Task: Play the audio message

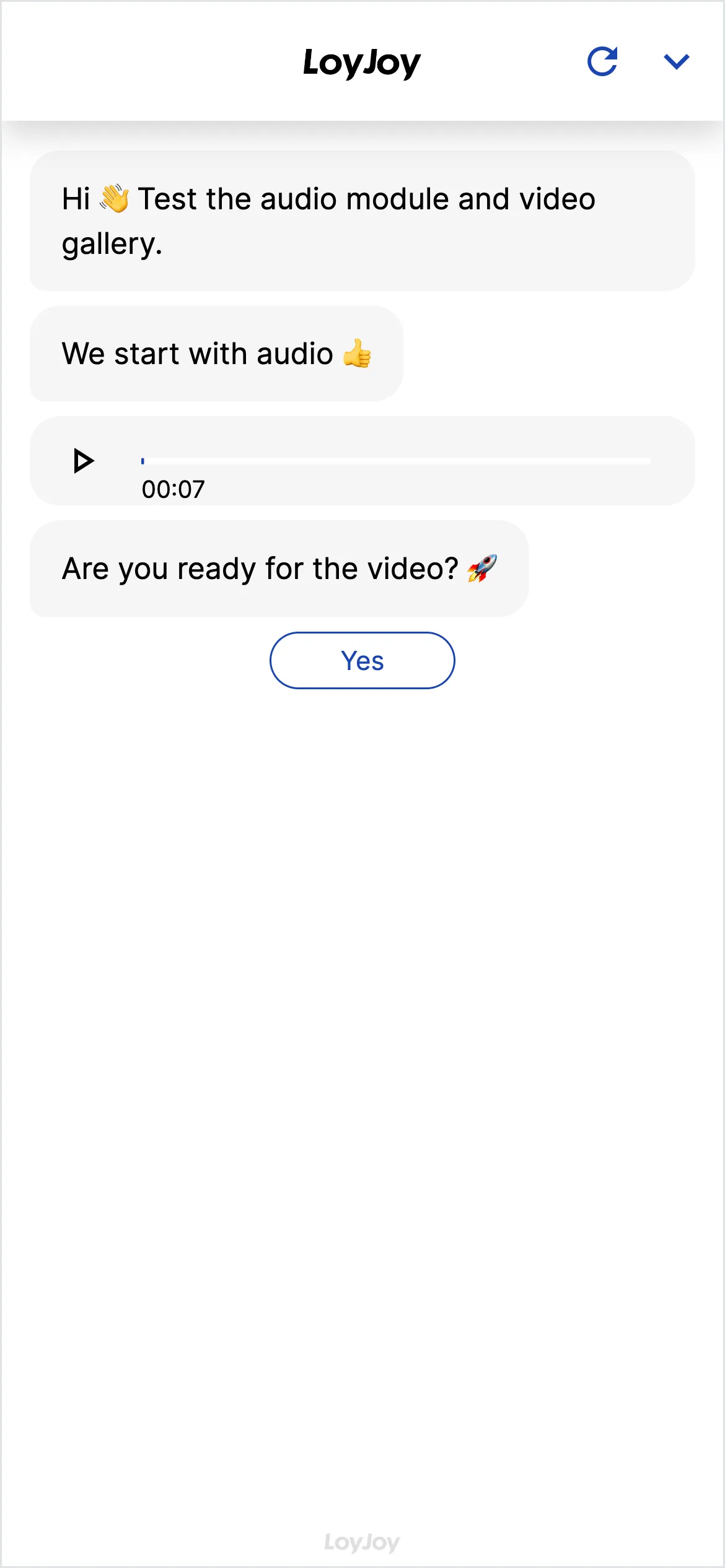Action: pos(83,461)
